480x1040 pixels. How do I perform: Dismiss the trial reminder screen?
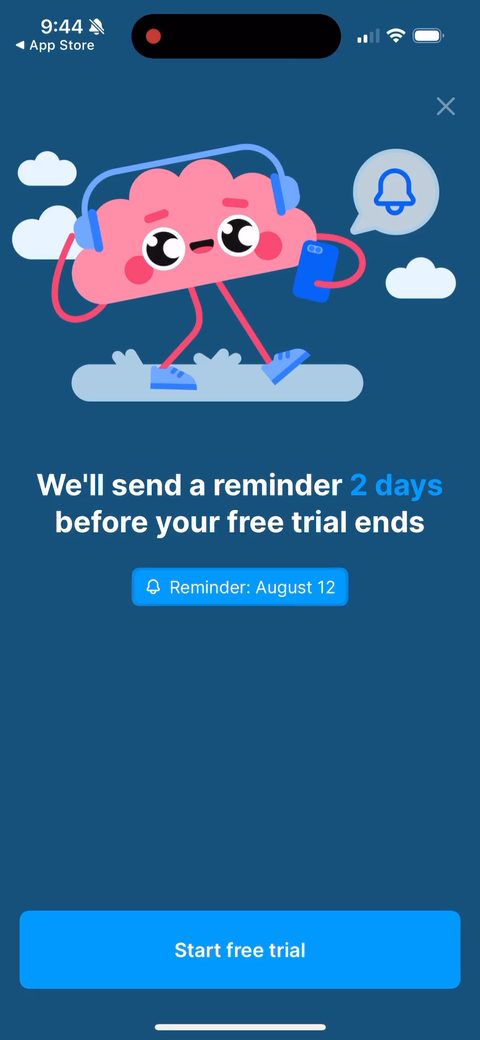tap(446, 106)
